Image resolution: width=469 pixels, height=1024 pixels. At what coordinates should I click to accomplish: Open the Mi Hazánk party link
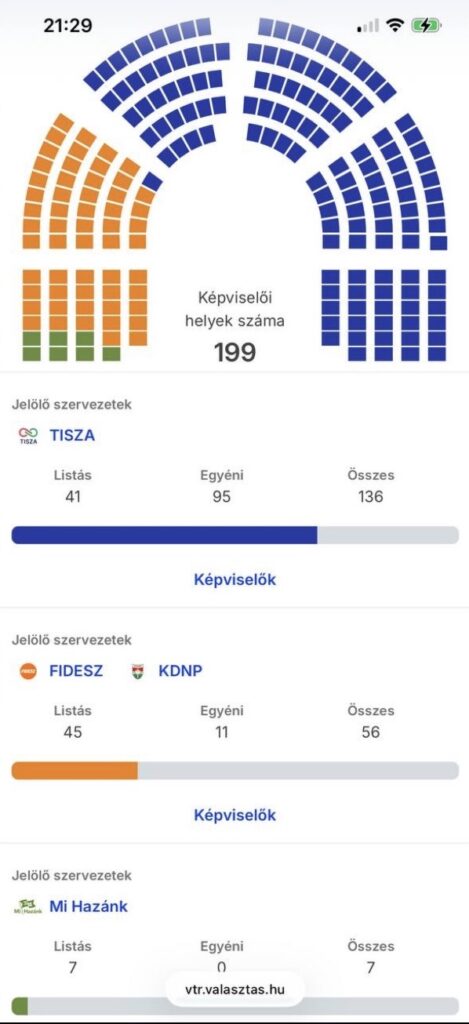(x=88, y=906)
